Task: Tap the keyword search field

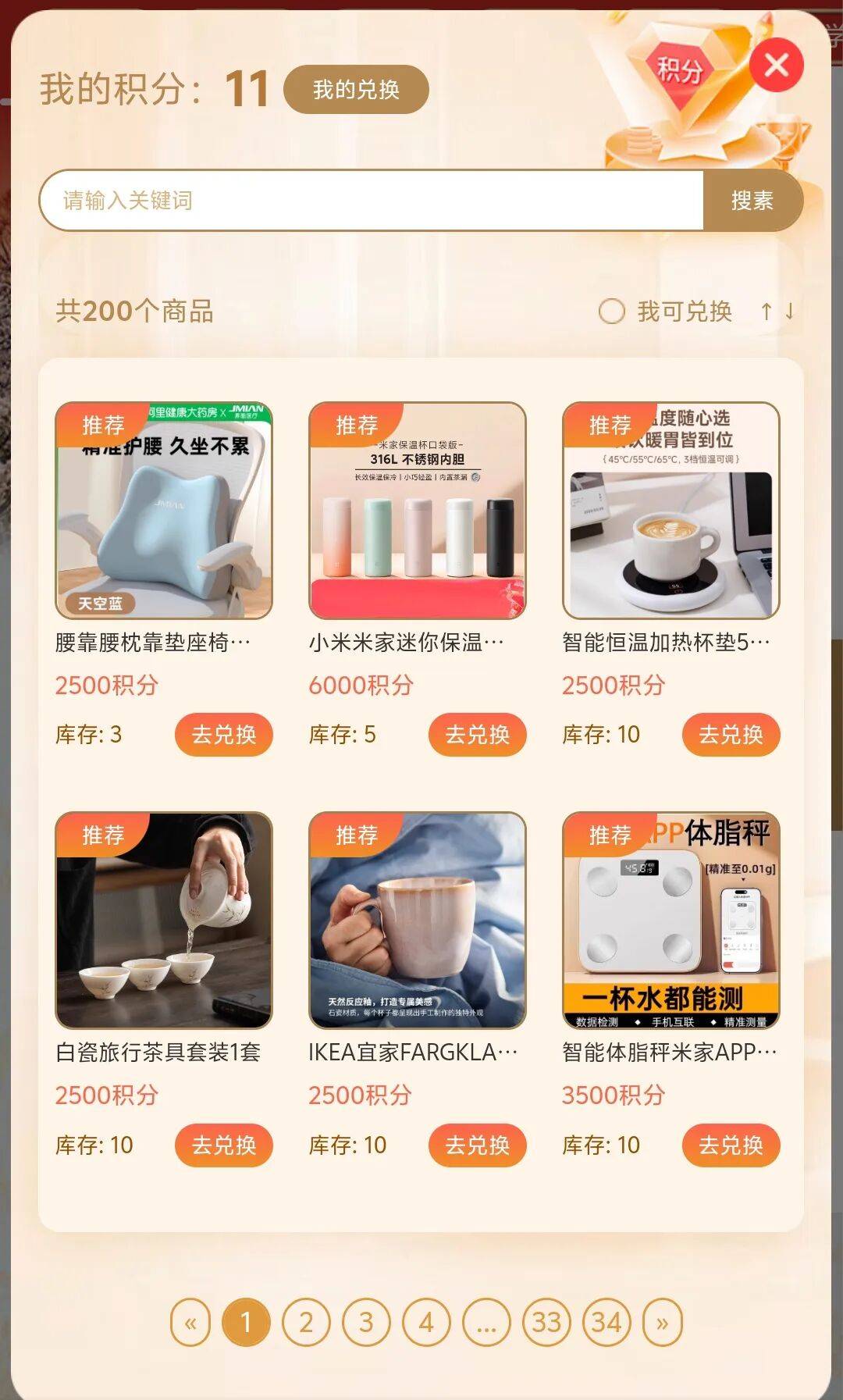Action: [x=371, y=201]
